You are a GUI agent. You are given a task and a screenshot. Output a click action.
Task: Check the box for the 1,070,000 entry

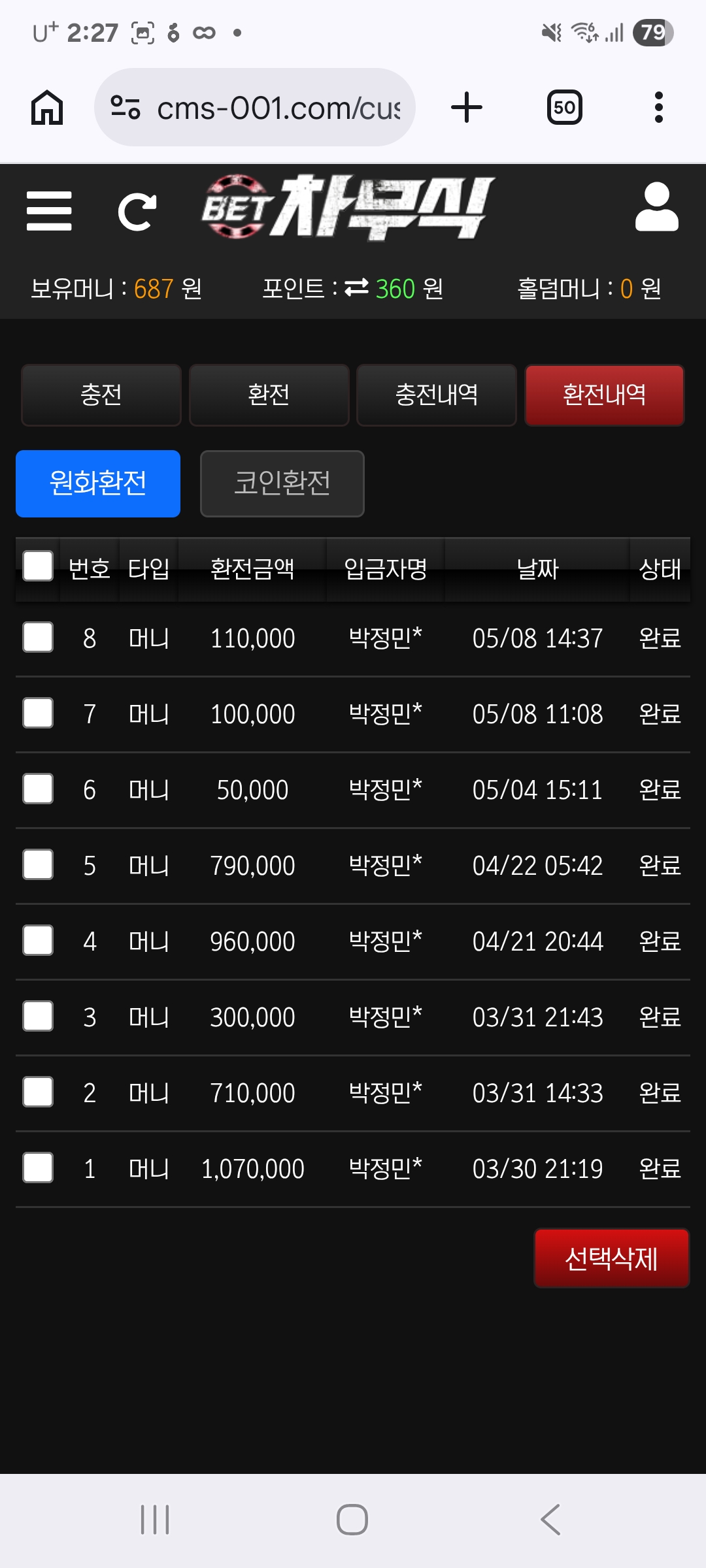tap(38, 1168)
